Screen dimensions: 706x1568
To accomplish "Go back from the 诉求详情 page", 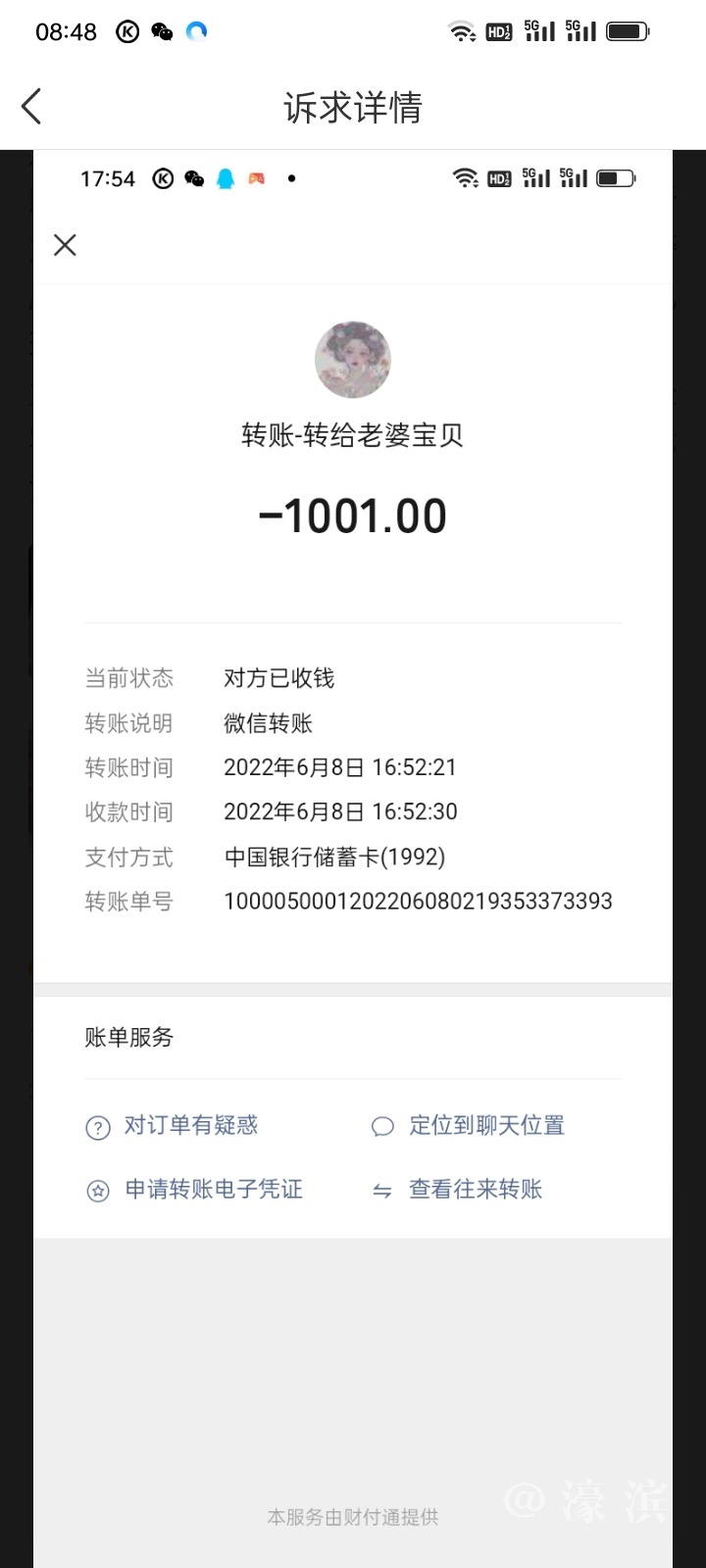I will click(x=31, y=107).
